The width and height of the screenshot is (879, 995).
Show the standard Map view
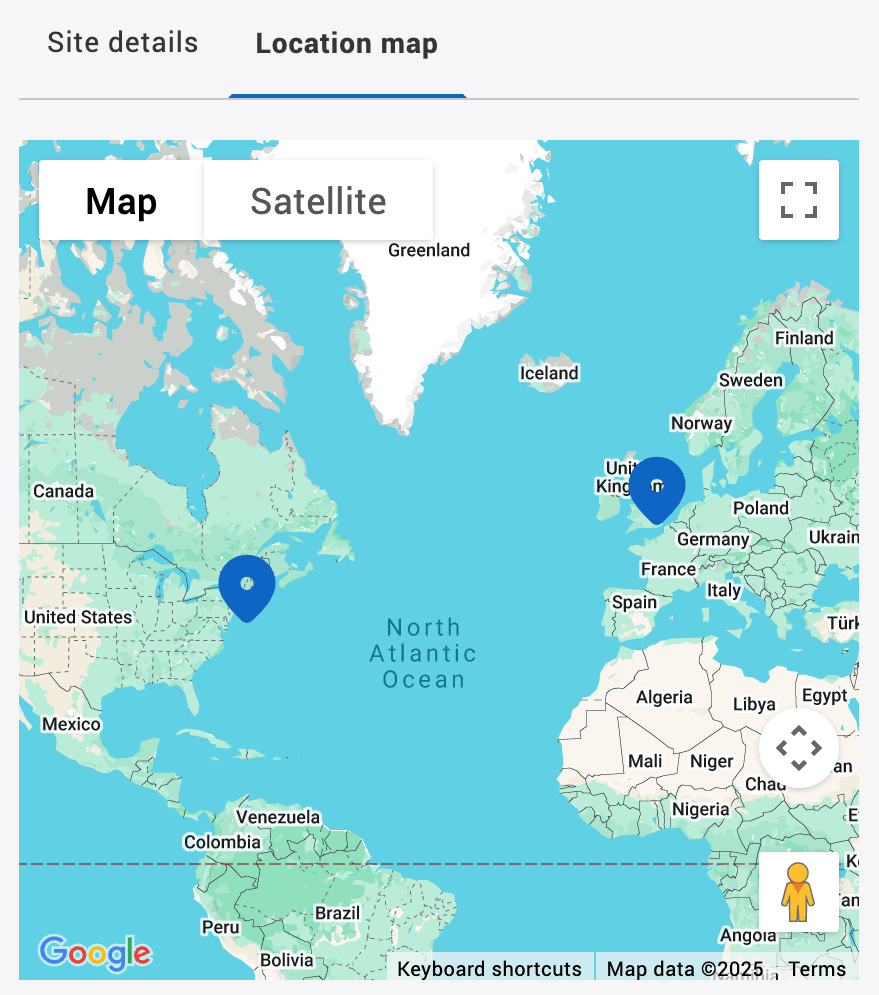(x=121, y=201)
